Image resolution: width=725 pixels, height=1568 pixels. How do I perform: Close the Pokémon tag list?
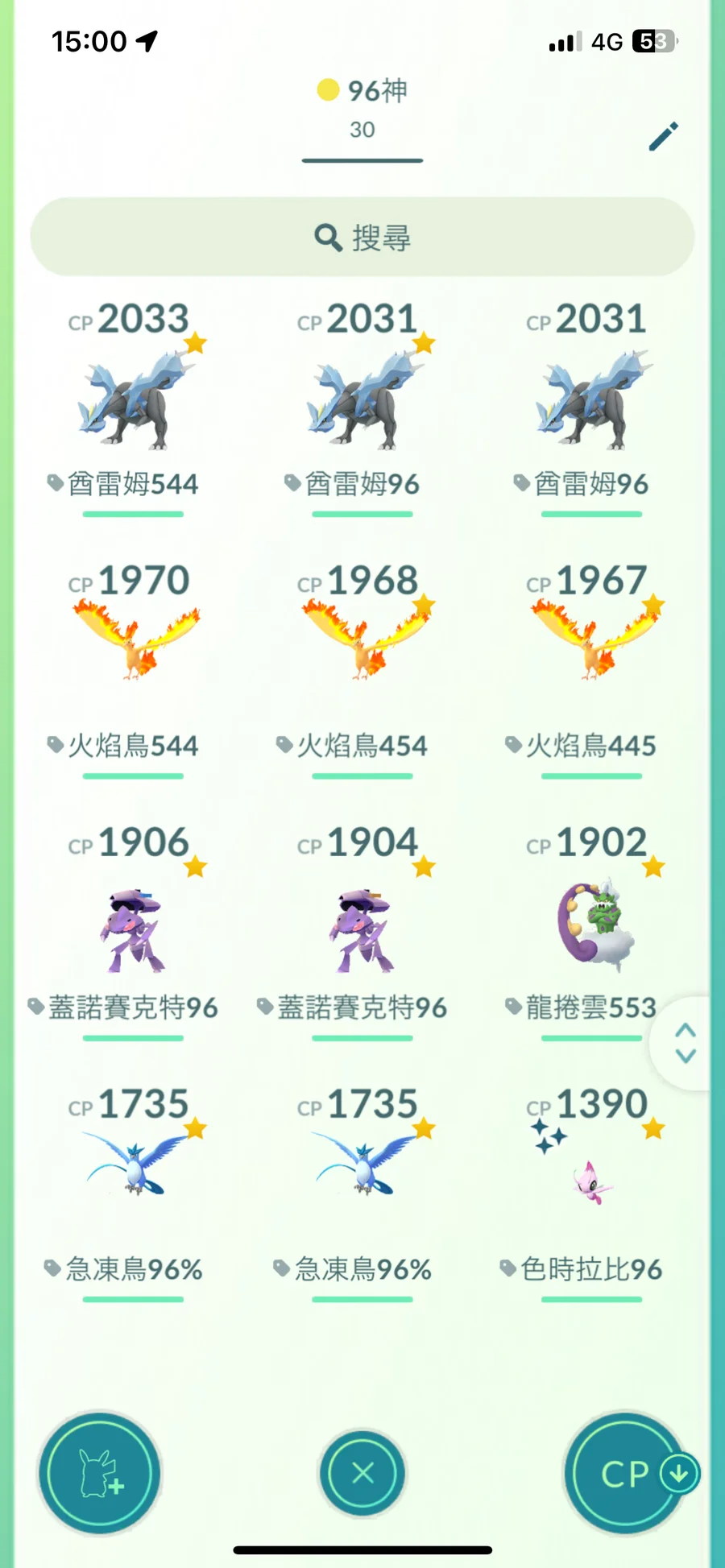click(x=362, y=1473)
